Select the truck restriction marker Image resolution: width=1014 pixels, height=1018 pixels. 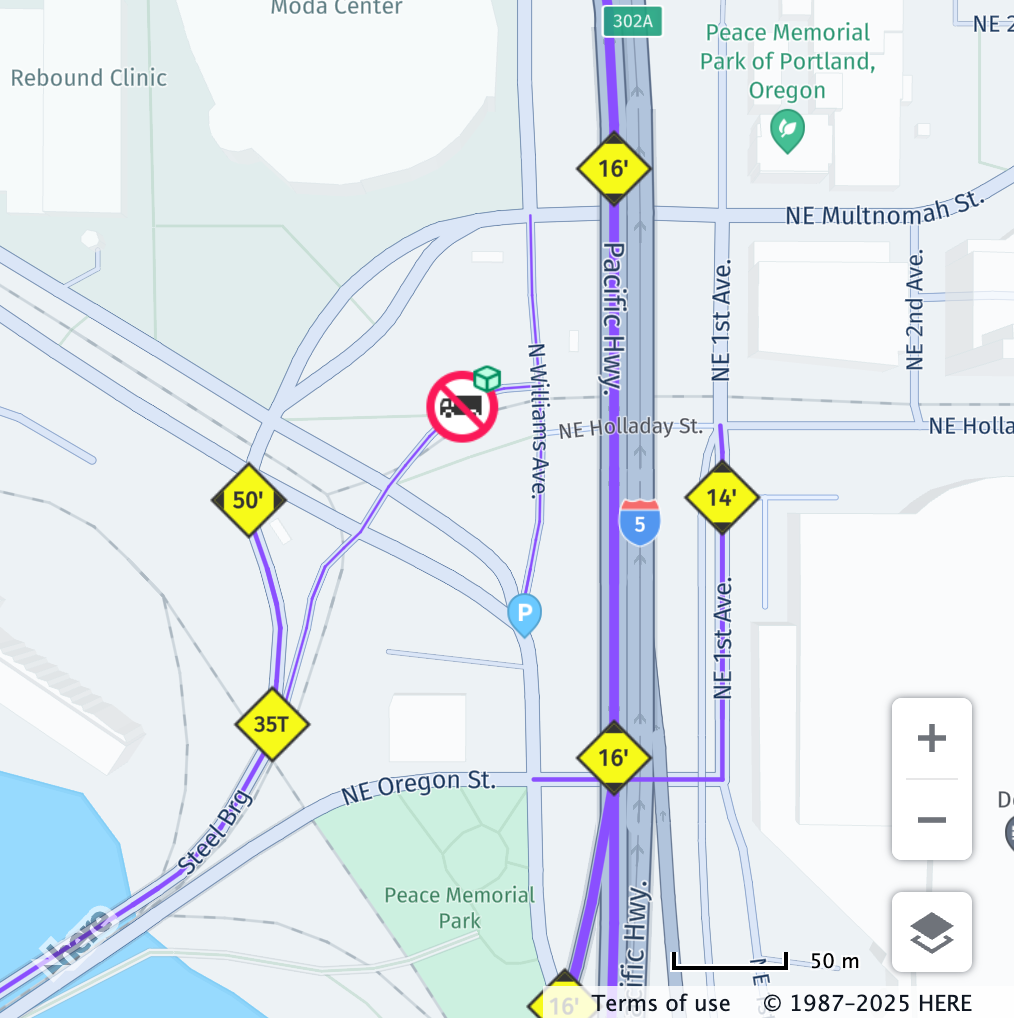point(462,407)
